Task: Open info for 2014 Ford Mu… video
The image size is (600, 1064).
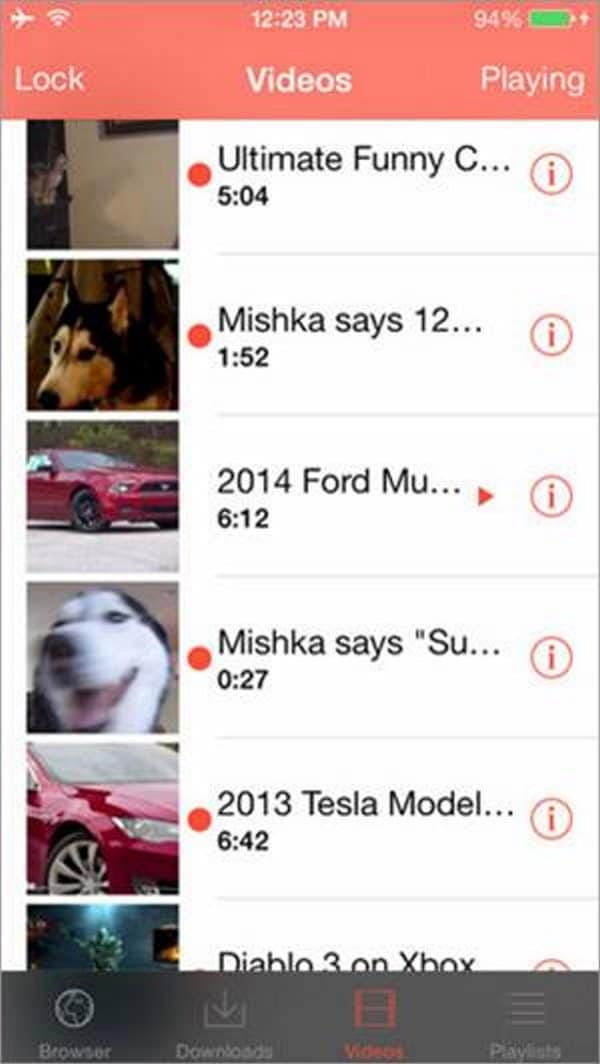Action: [x=550, y=496]
